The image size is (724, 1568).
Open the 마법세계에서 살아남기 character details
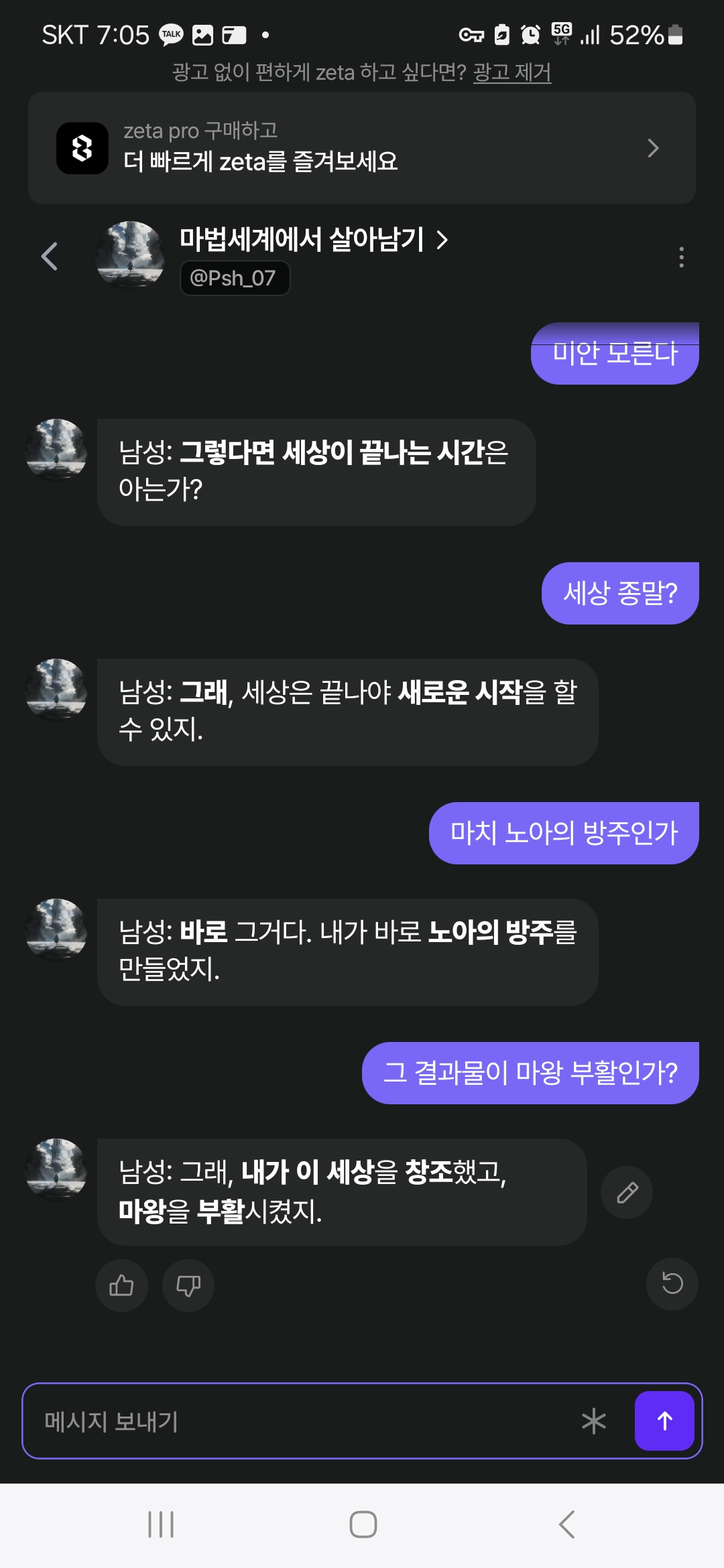click(313, 239)
